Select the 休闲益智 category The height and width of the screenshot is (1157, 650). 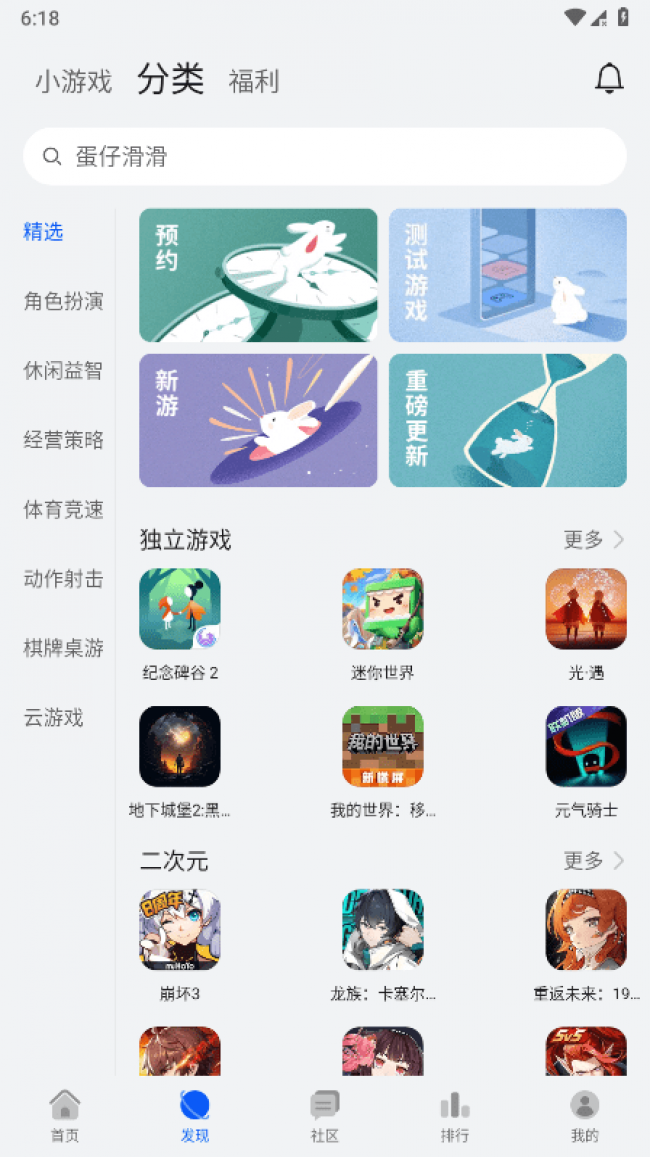(x=63, y=371)
